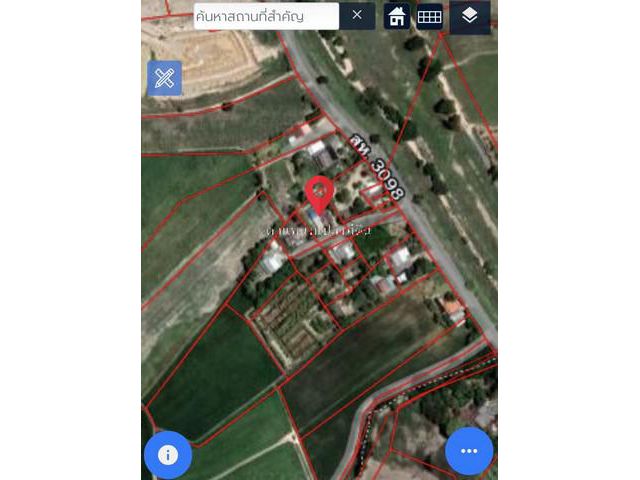Tap the landmark search field
Screen dimensions: 640x480
coord(265,16)
